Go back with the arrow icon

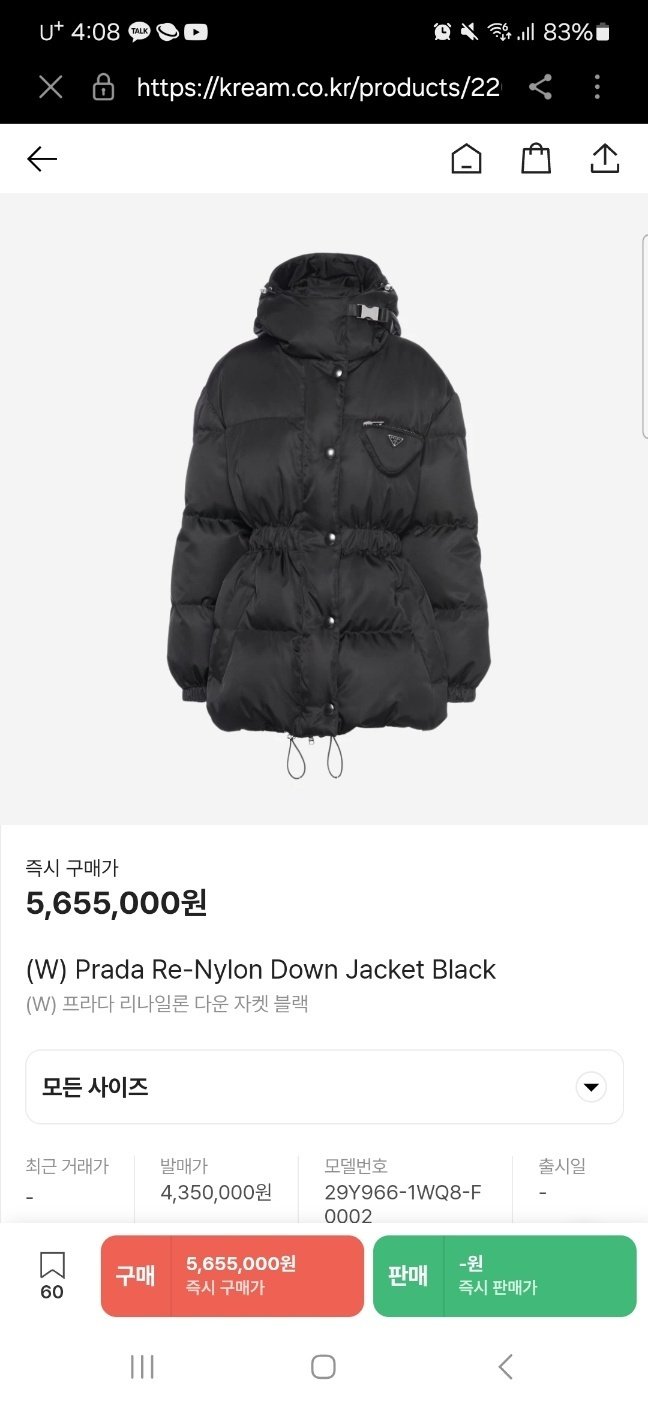pyautogui.click(x=42, y=159)
